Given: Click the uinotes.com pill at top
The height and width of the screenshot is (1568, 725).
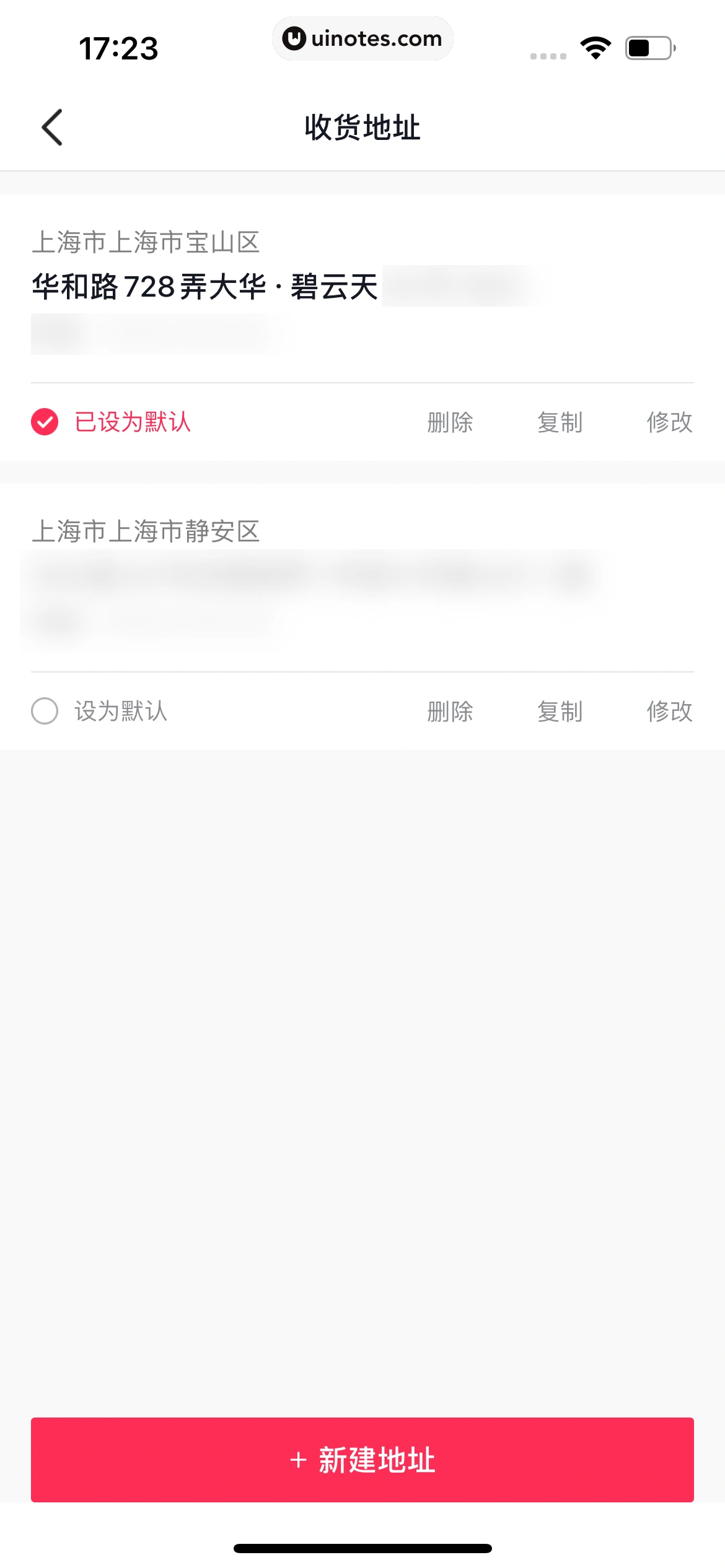Looking at the screenshot, I should pyautogui.click(x=362, y=38).
